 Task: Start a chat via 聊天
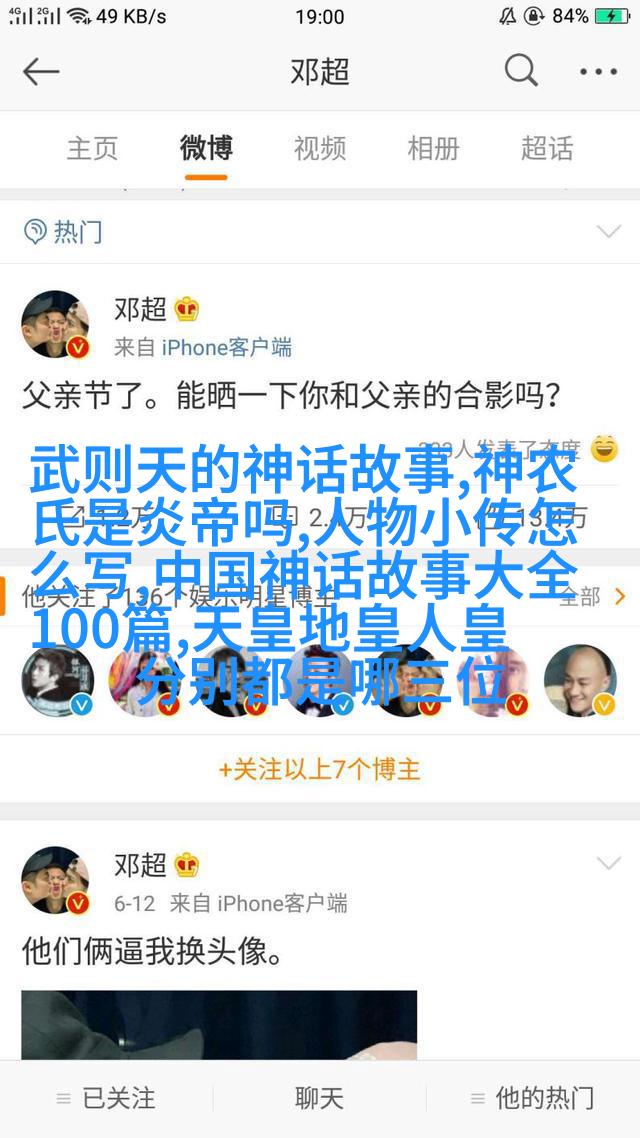tap(320, 1098)
